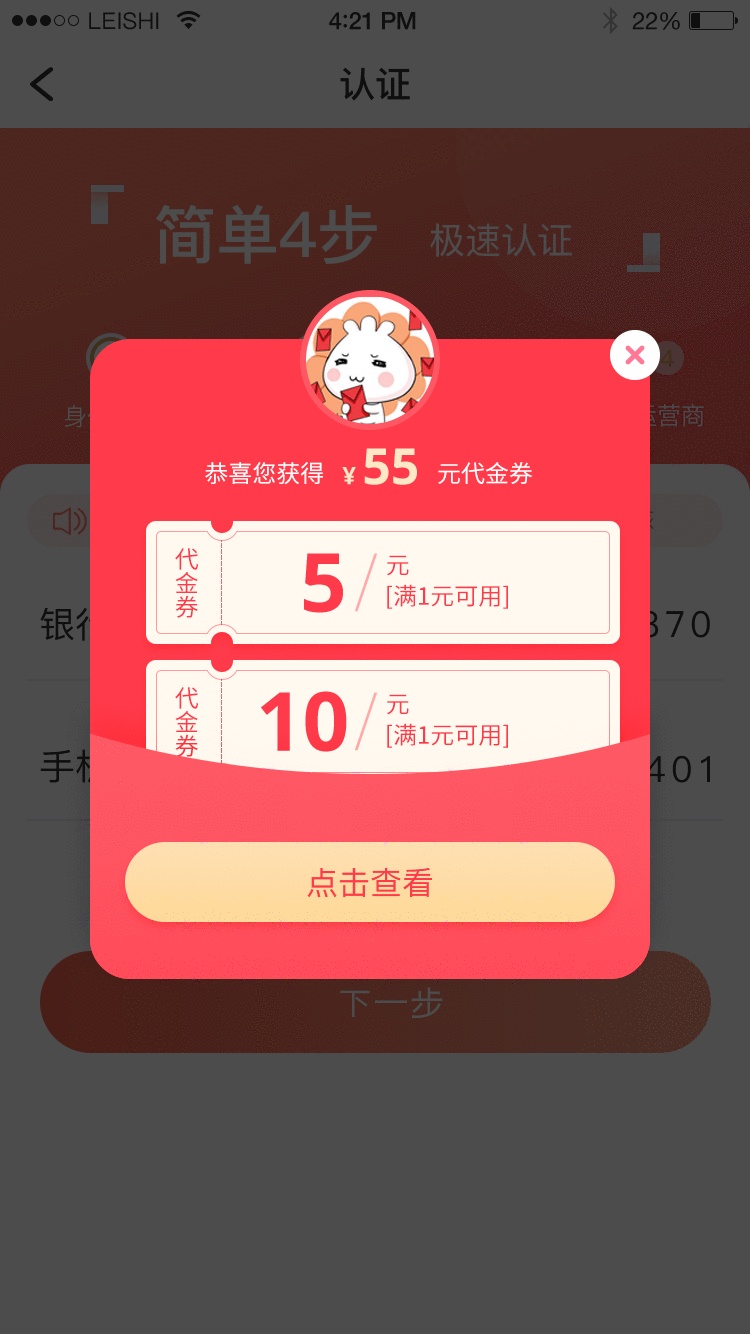Select the 10元 voucher card
The width and height of the screenshot is (750, 1334).
(x=383, y=714)
